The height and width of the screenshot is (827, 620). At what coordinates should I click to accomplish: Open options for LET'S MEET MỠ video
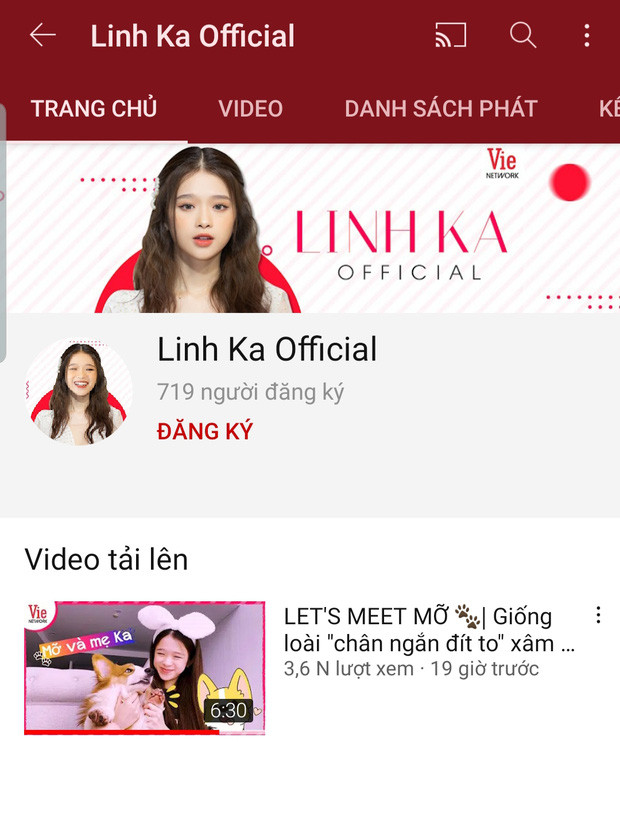click(x=599, y=615)
